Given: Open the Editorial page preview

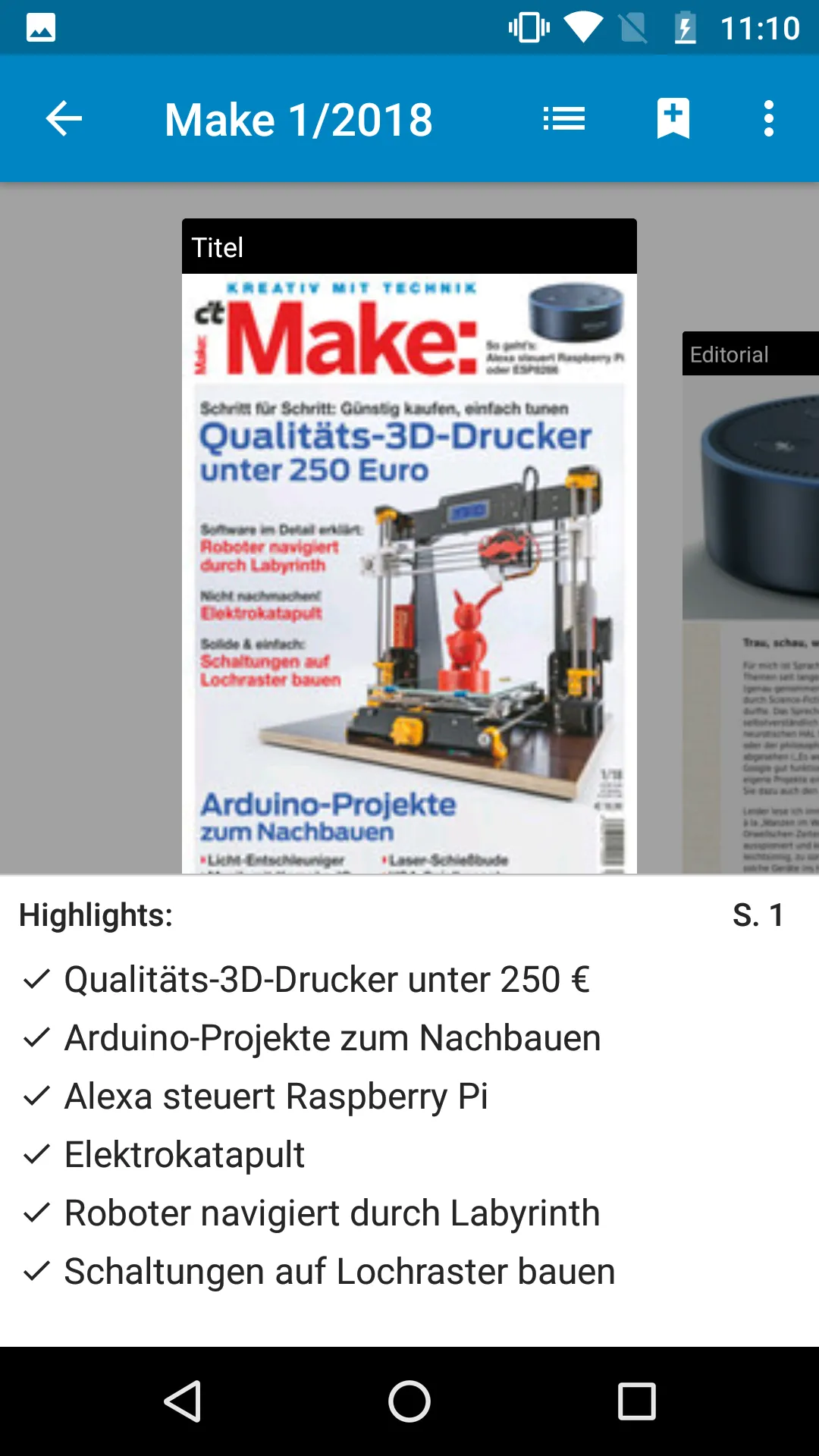Looking at the screenshot, I should click(x=751, y=602).
